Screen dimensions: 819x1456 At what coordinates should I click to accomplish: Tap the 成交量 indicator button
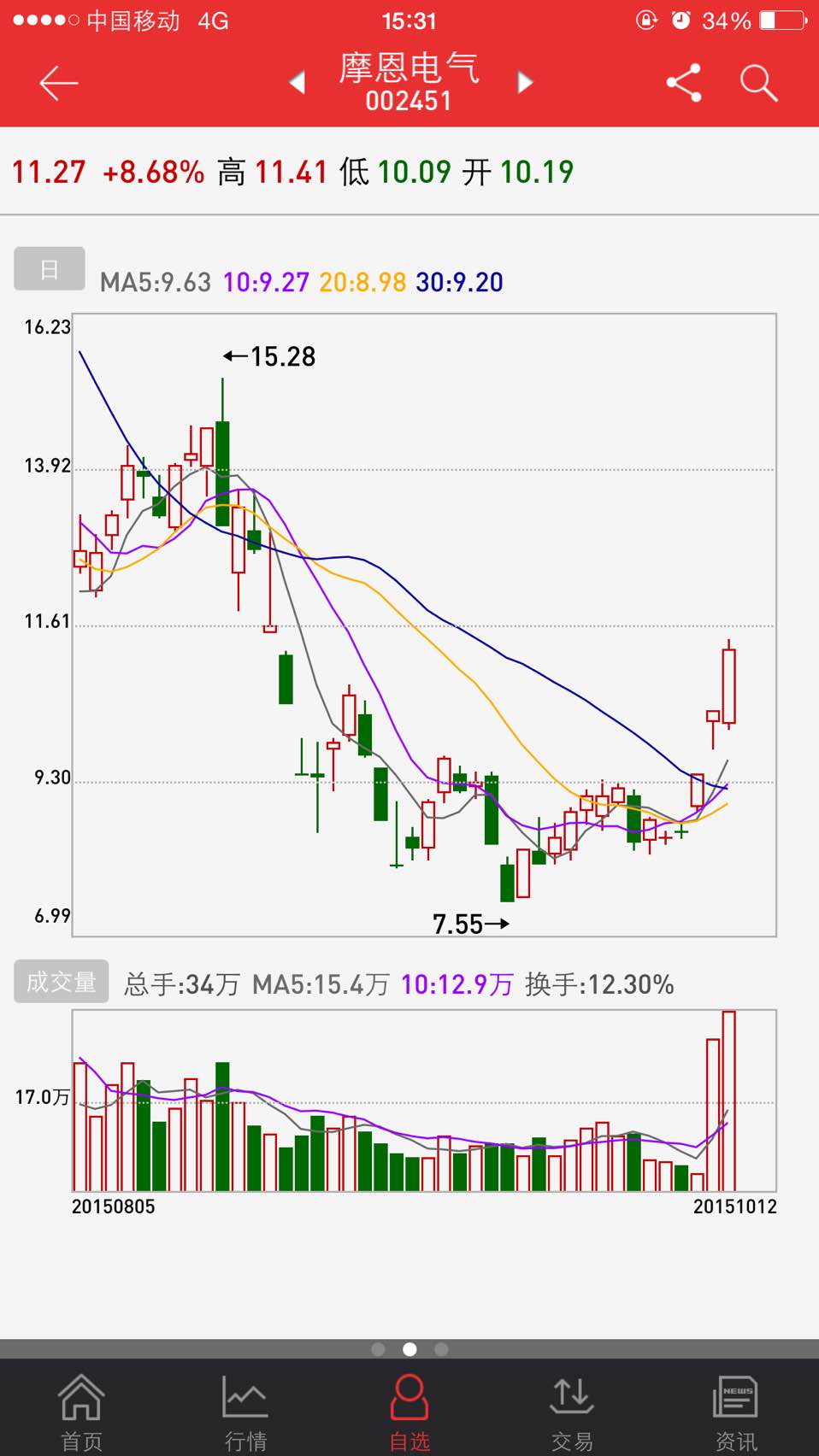click(62, 982)
